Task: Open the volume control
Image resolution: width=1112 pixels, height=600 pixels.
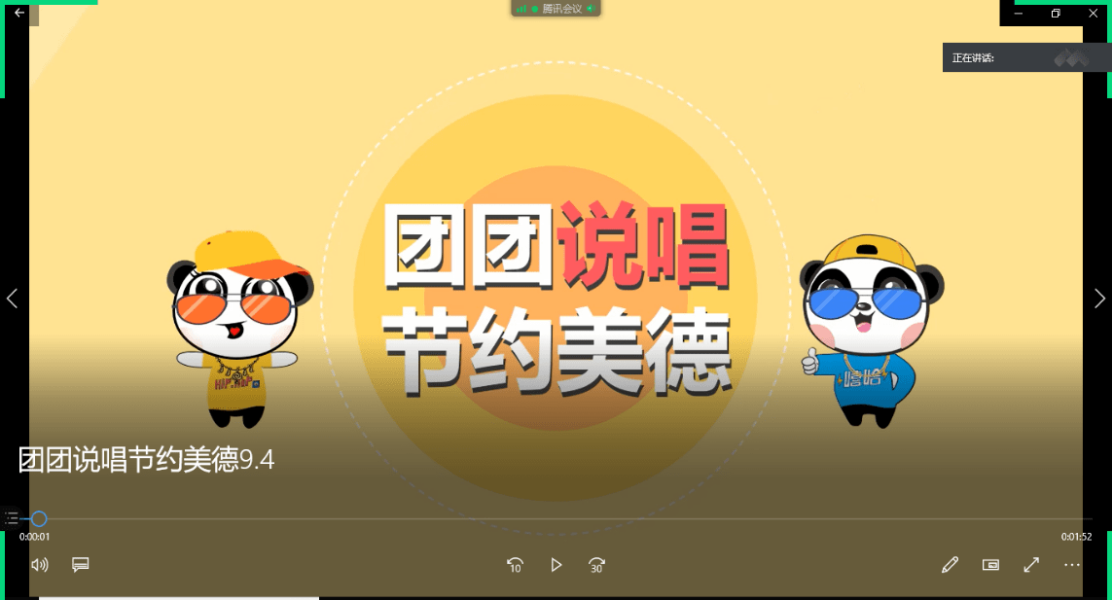Action: [x=40, y=565]
